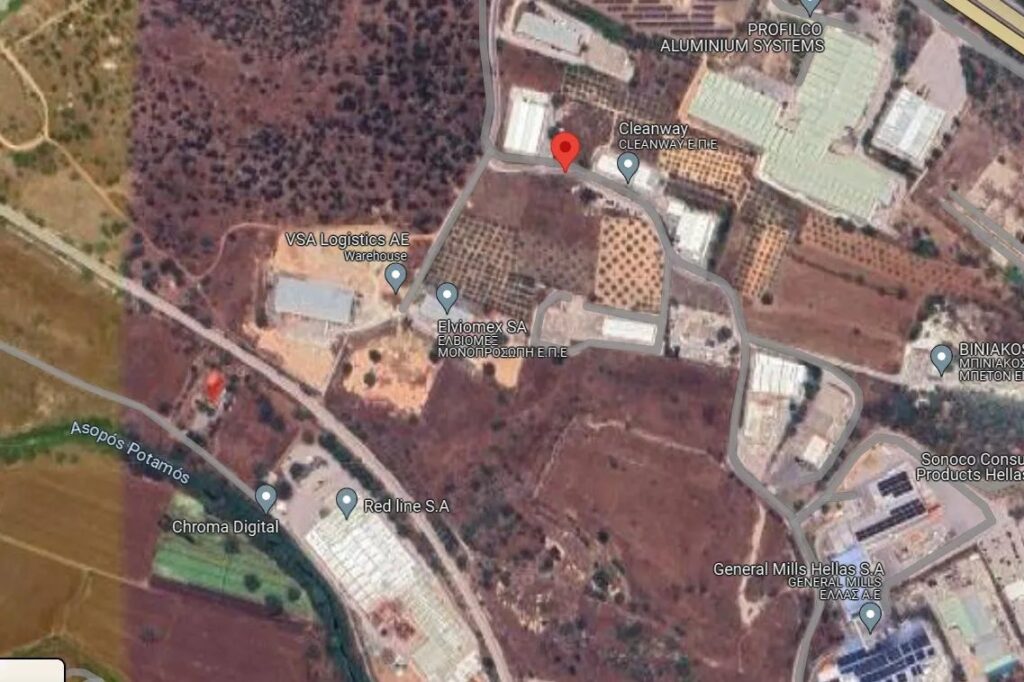1024x682 pixels.
Task: Select the Red line S.A marker
Action: [347, 501]
